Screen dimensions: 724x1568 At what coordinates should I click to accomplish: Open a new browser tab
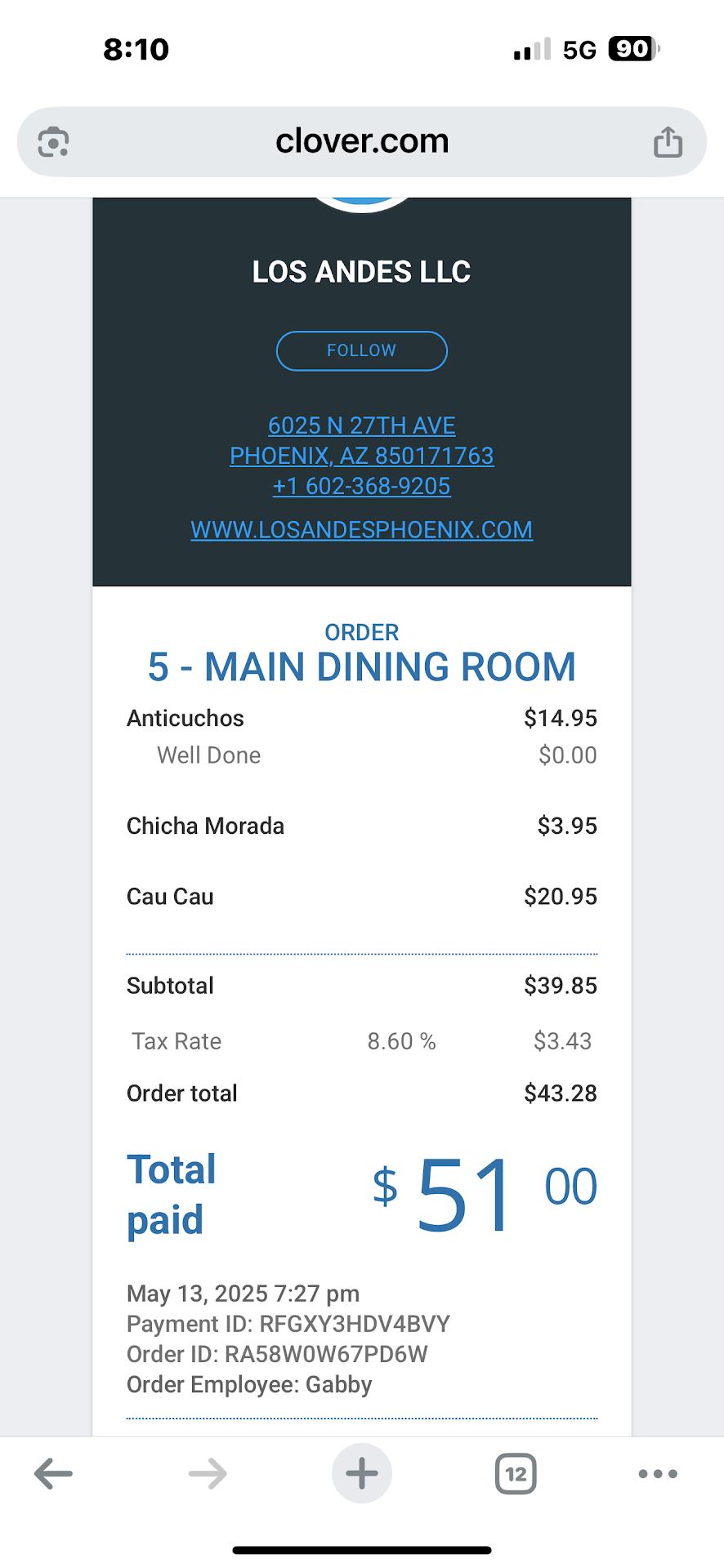(361, 1474)
